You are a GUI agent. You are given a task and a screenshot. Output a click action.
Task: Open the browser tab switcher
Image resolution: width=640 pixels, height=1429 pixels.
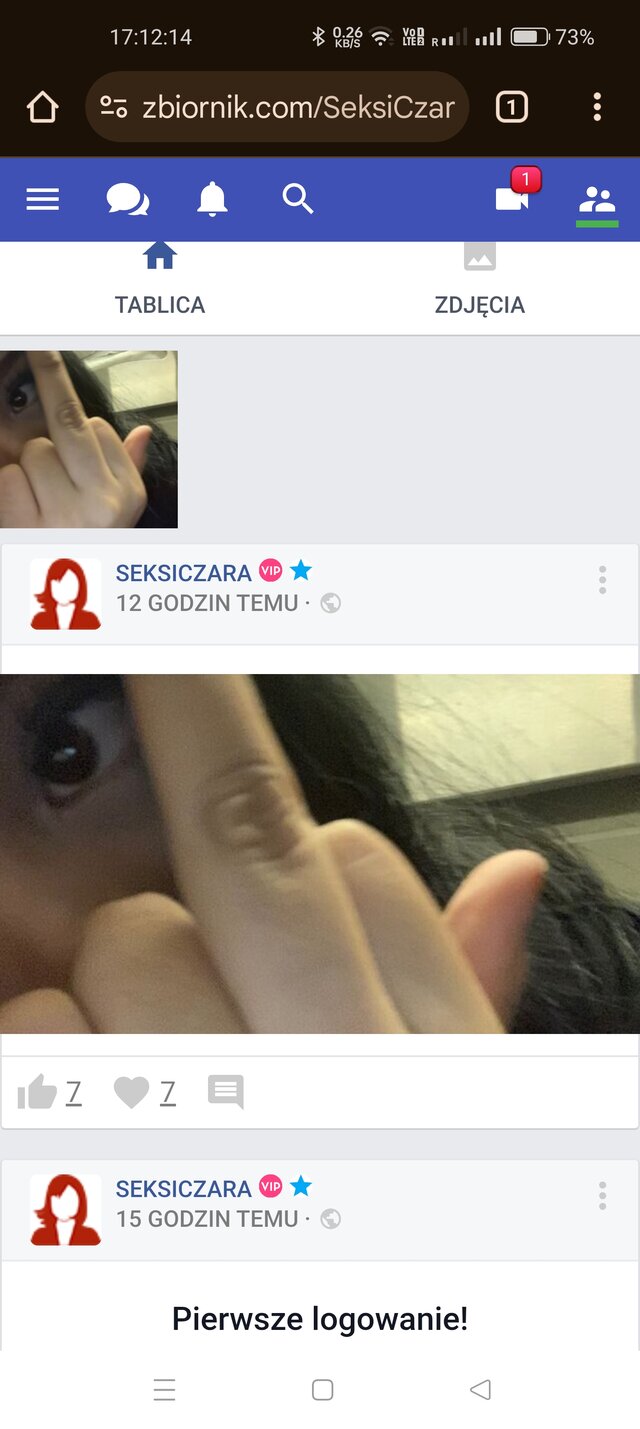(511, 107)
